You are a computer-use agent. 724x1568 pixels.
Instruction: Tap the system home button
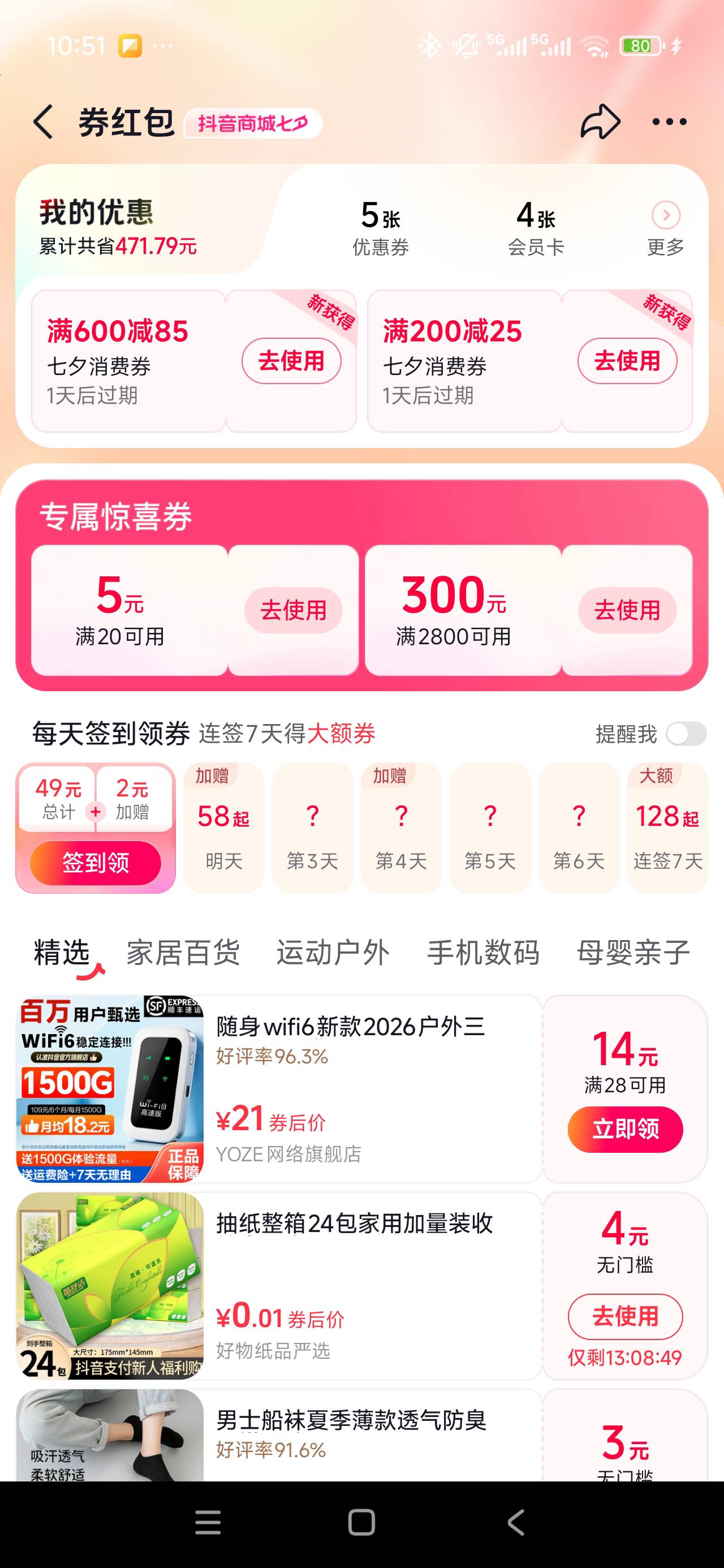pyautogui.click(x=361, y=1522)
